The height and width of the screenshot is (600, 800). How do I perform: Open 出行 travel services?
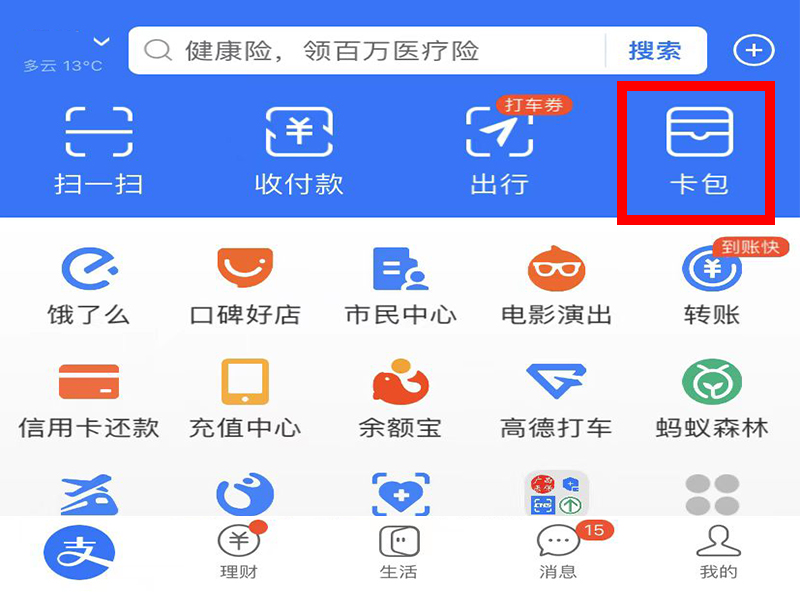pos(499,150)
